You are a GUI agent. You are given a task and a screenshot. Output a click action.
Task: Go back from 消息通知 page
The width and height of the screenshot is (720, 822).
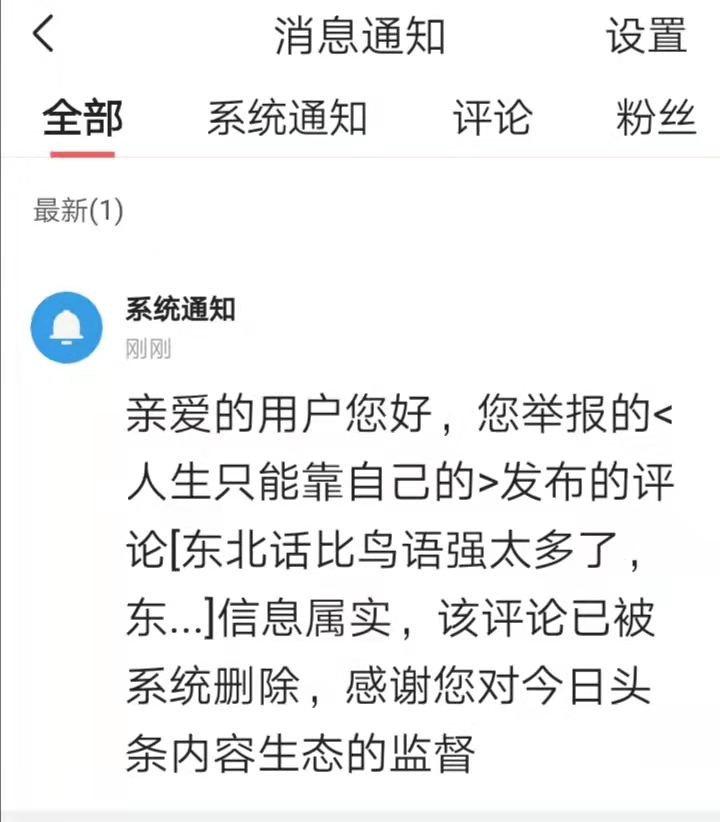tap(44, 36)
